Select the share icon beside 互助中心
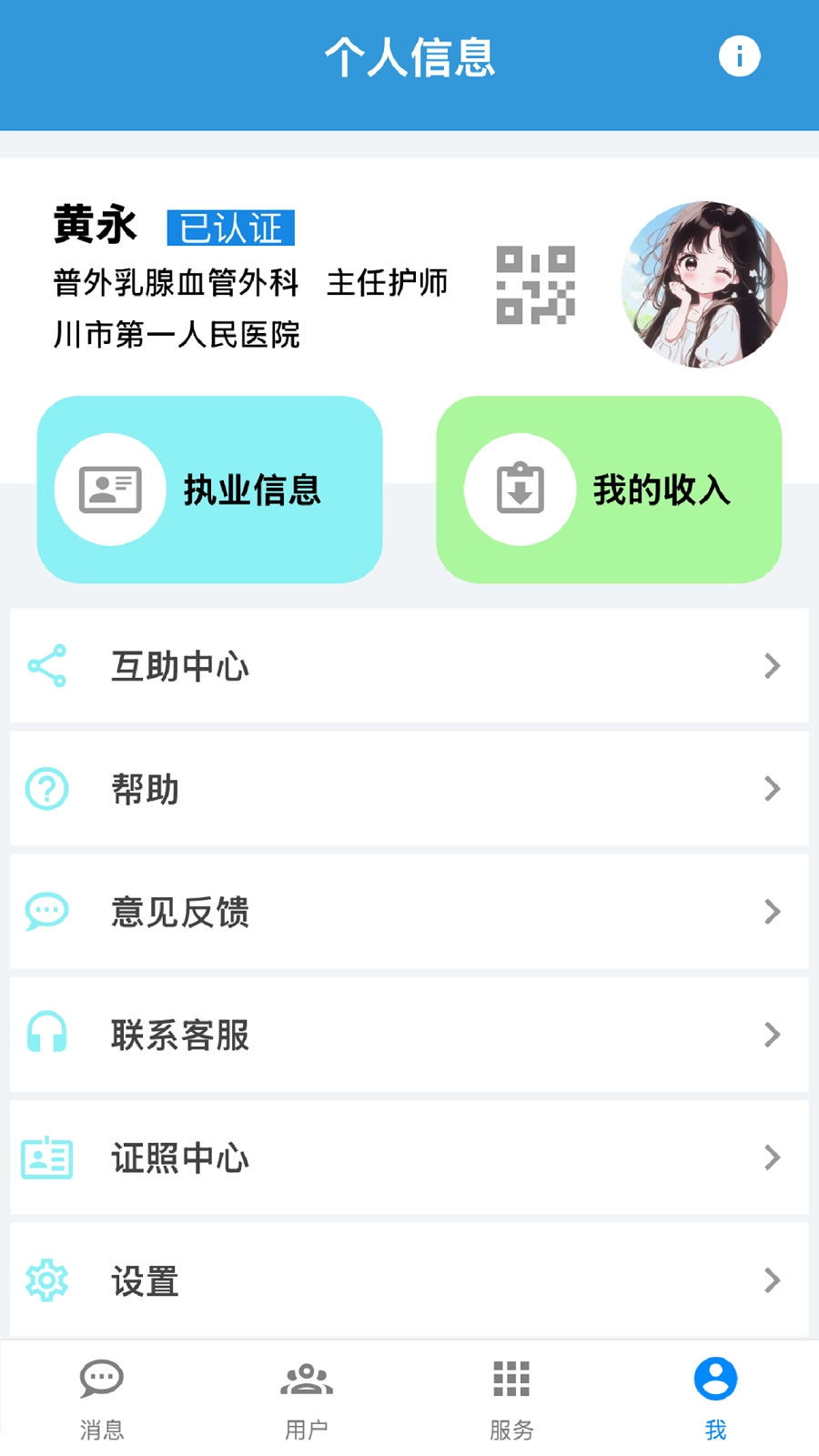819x1456 pixels. pyautogui.click(x=47, y=665)
